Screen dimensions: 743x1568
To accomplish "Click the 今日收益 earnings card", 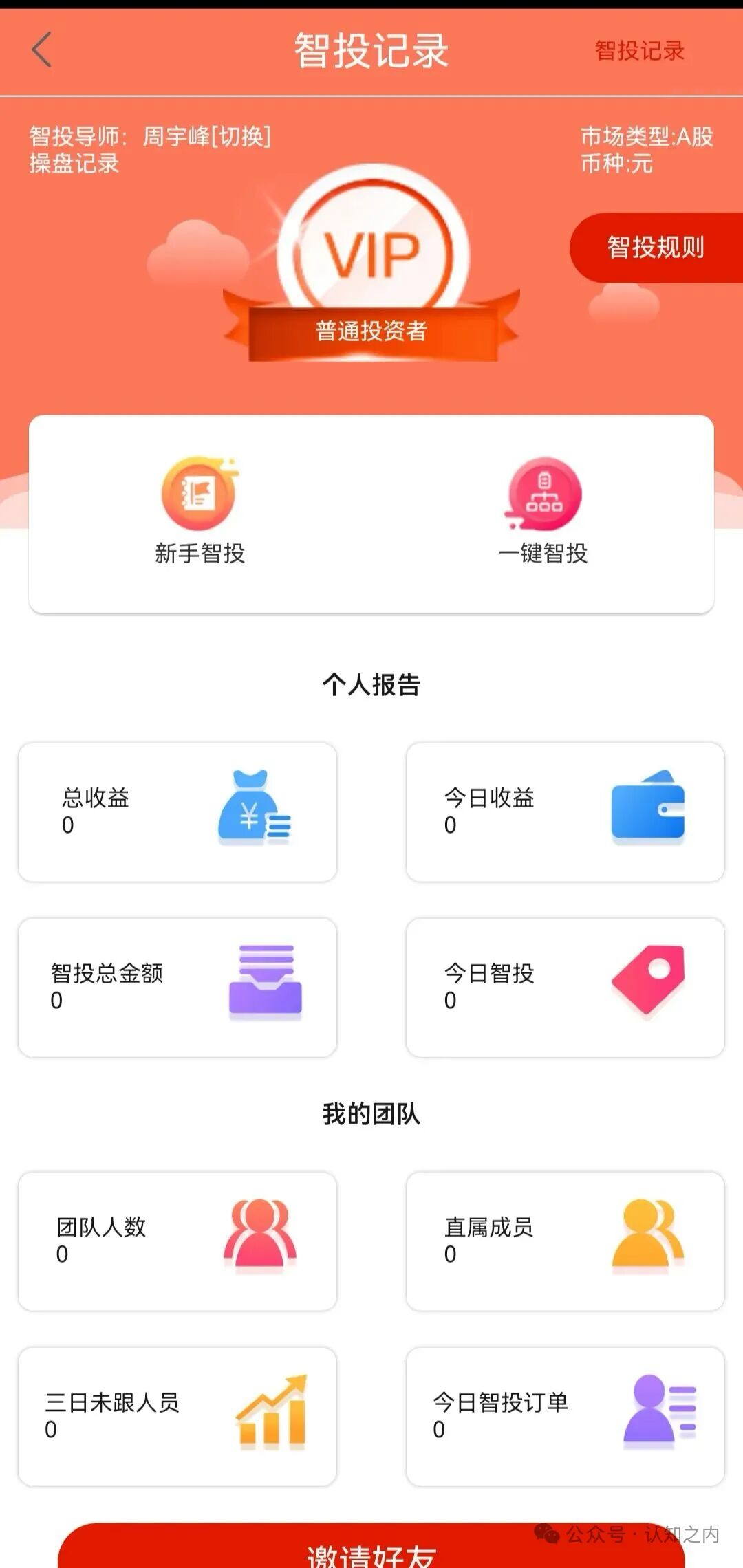I will 564,812.
